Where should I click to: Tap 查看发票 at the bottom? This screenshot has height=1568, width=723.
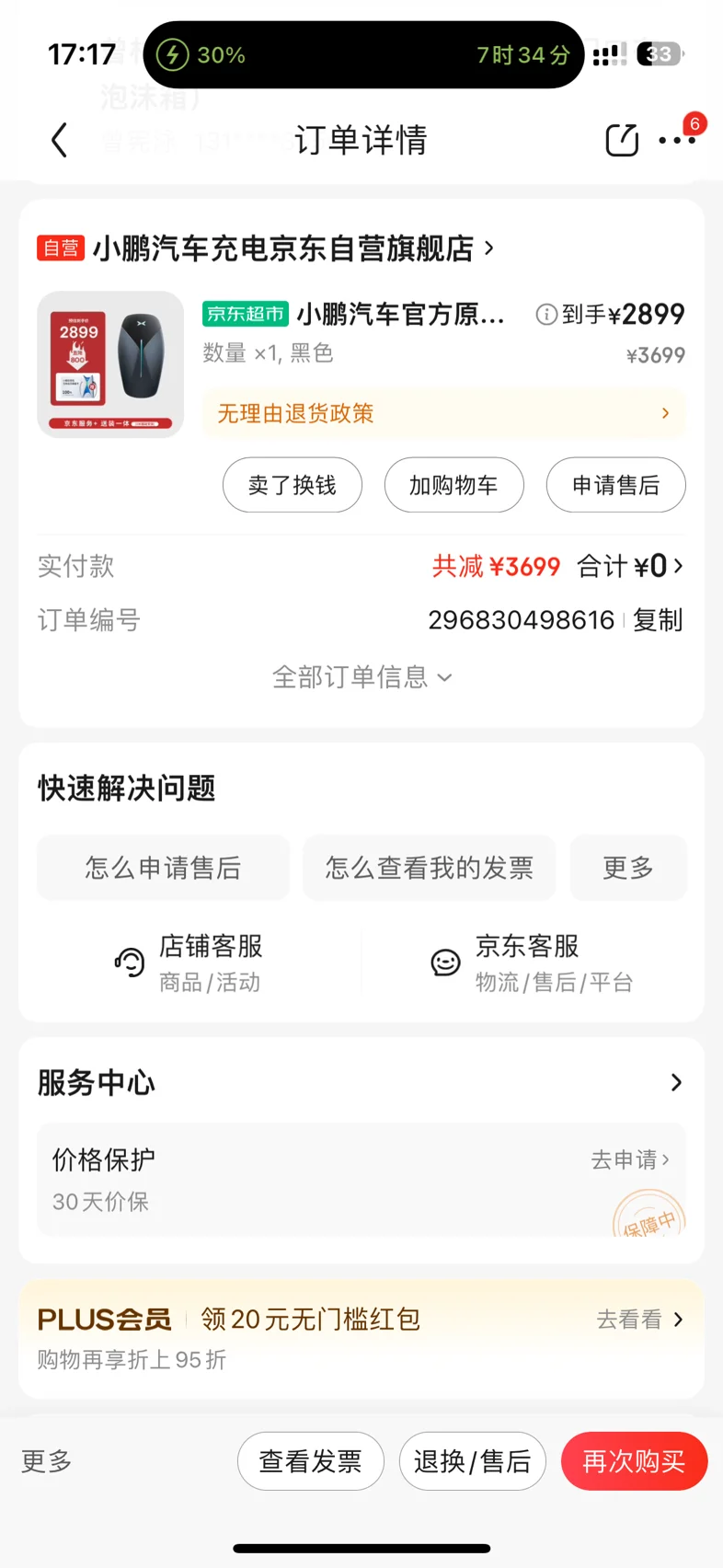click(310, 1461)
